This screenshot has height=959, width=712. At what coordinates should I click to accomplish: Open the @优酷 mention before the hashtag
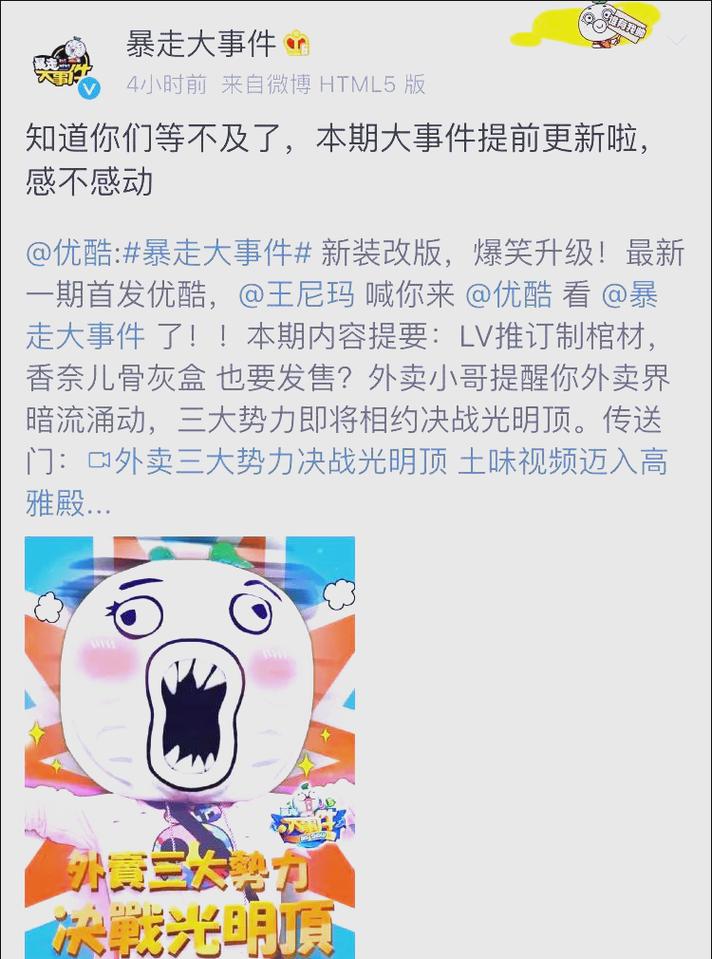click(69, 253)
